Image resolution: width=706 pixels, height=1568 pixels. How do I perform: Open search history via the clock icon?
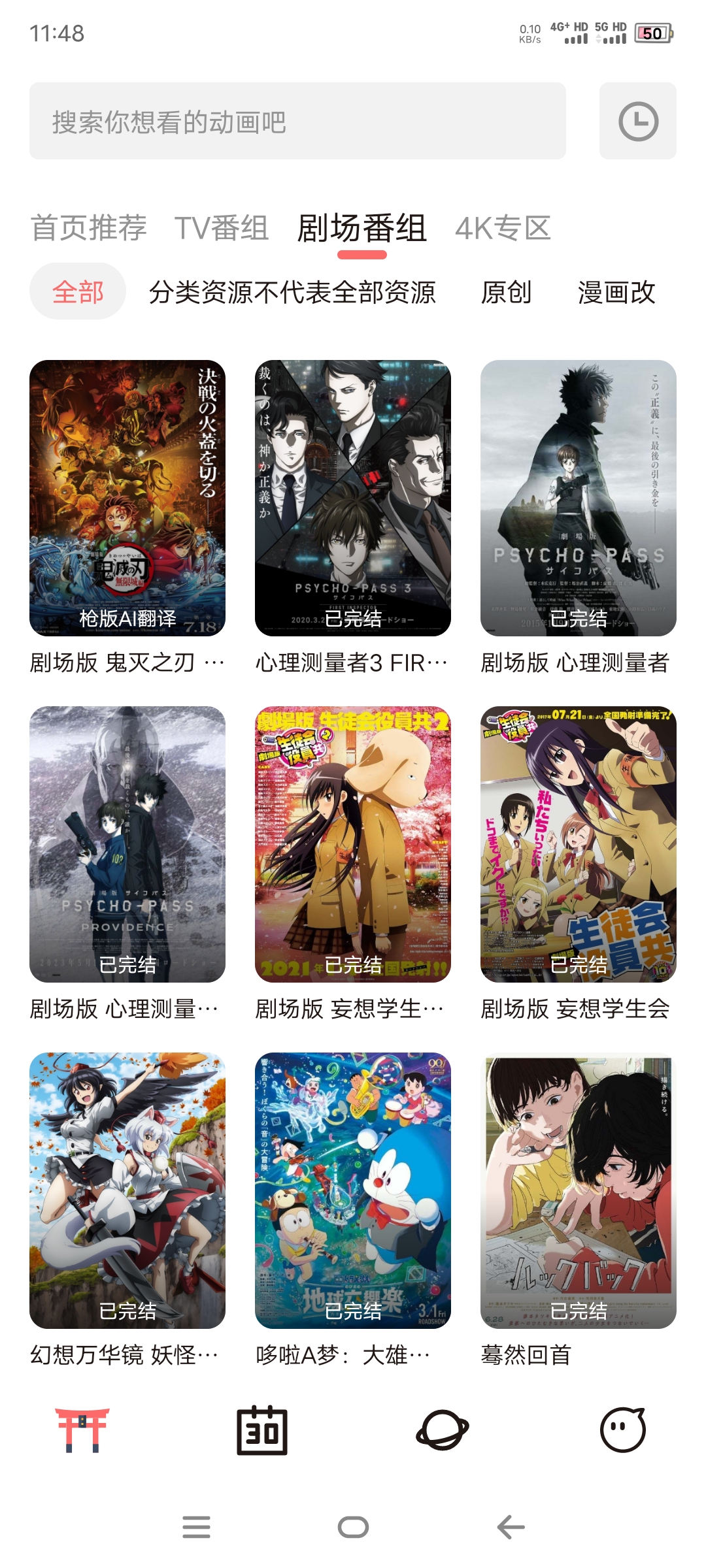[637, 122]
